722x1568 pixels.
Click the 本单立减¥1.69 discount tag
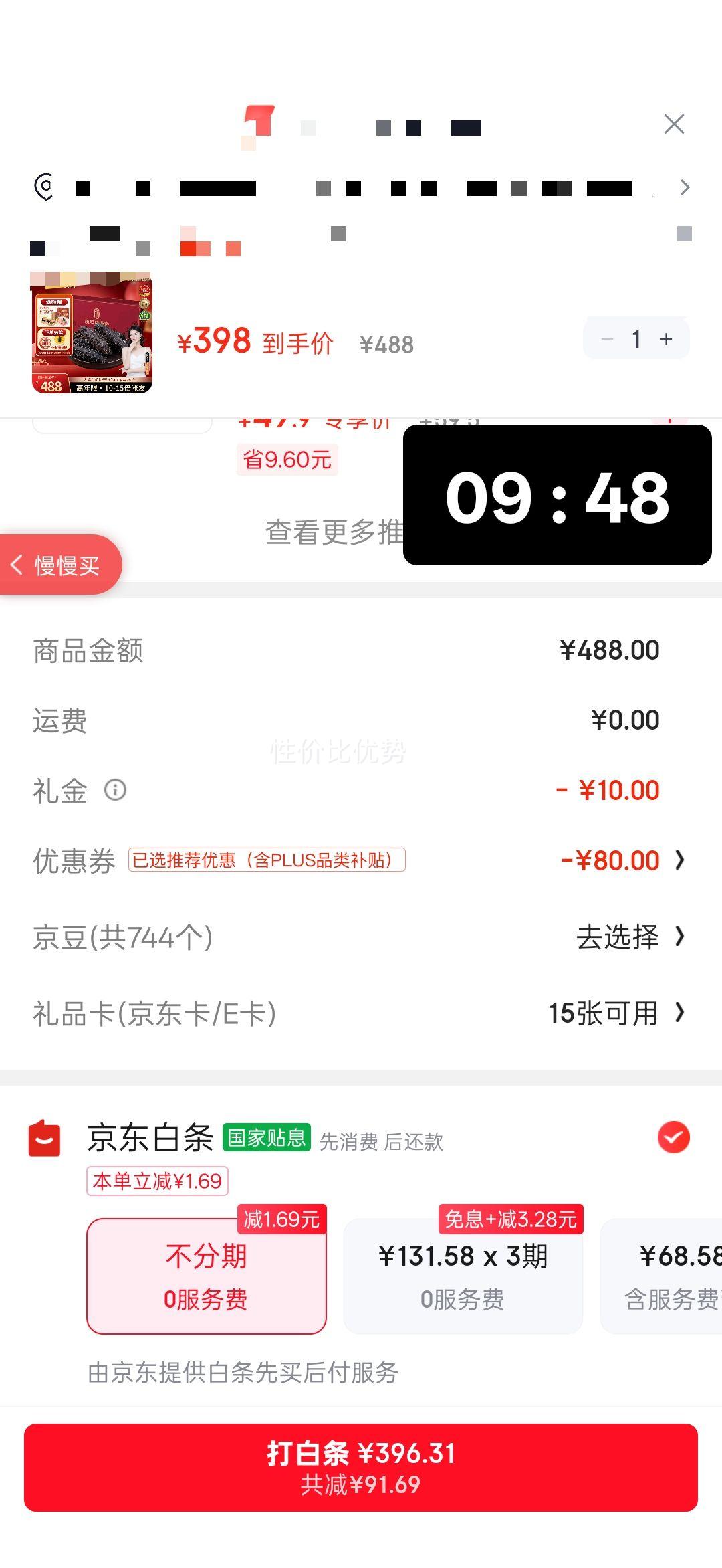click(x=158, y=1181)
